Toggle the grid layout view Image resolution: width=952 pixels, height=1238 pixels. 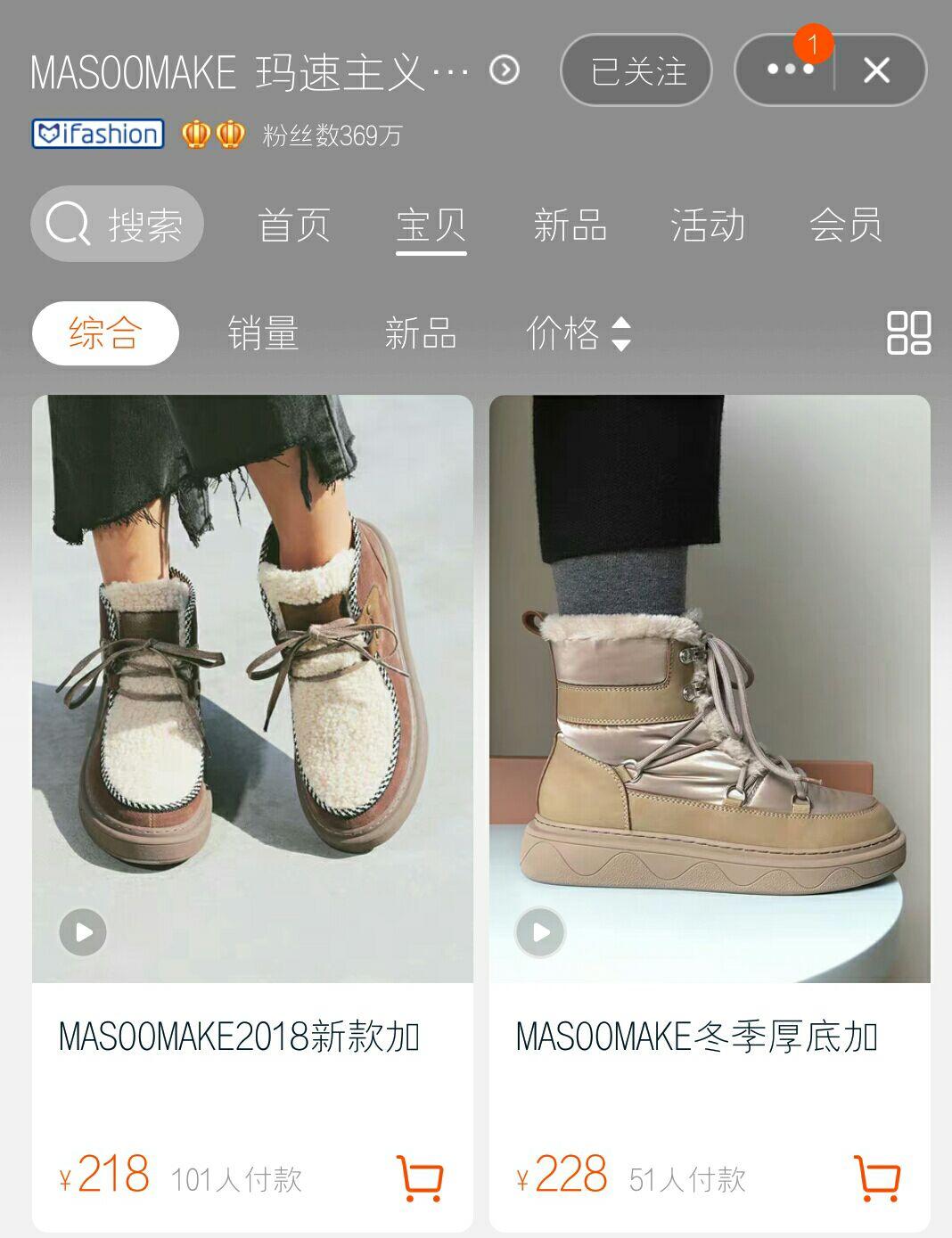908,333
